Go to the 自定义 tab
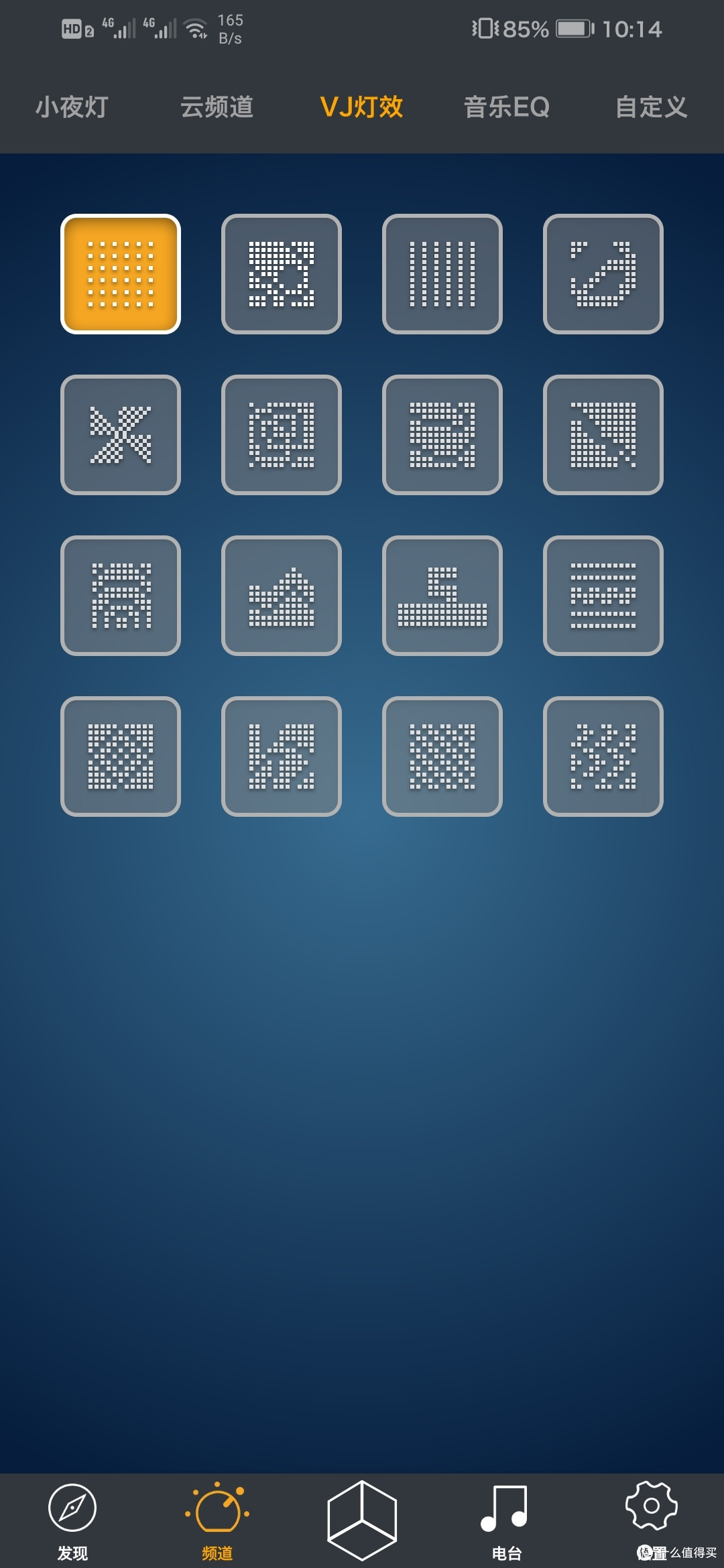 click(652, 107)
